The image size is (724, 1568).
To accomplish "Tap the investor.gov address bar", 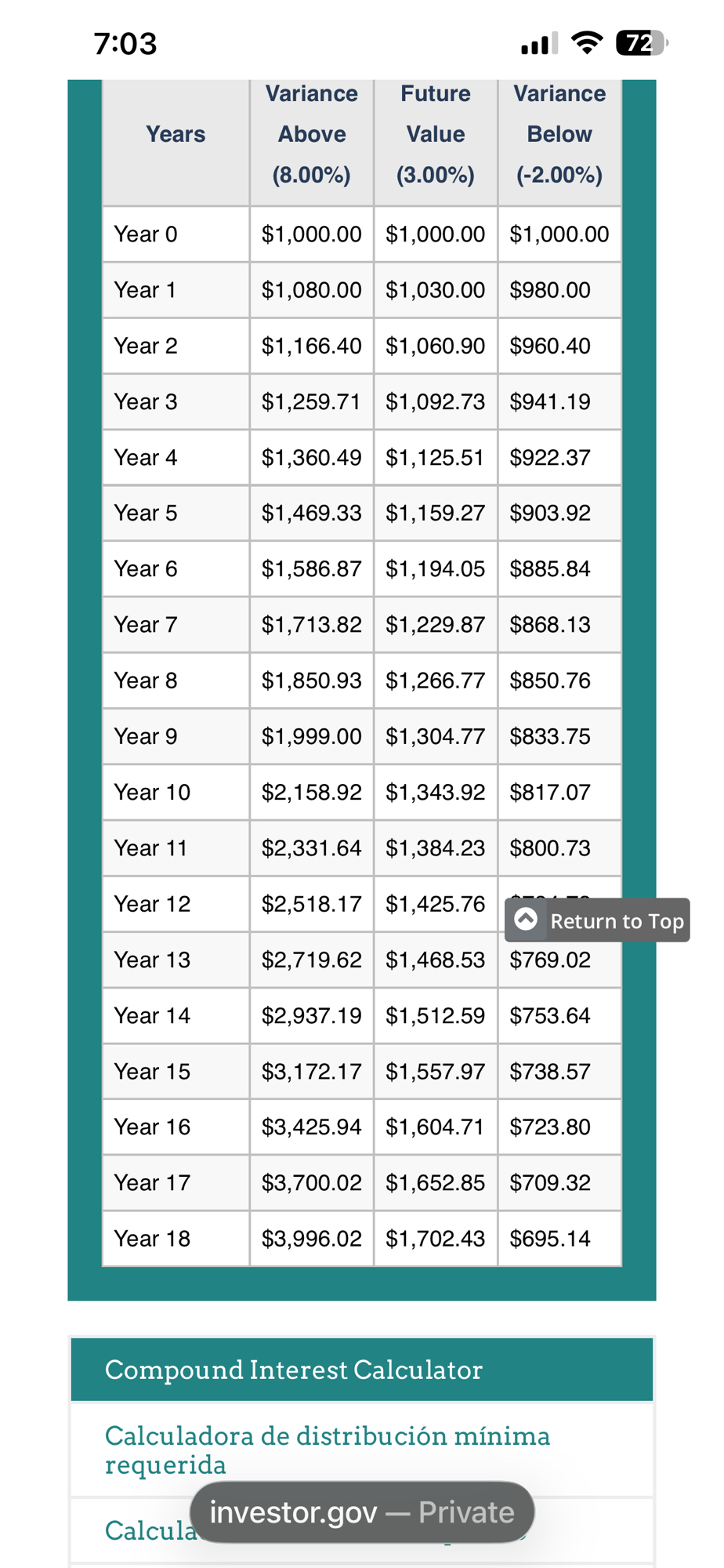I will pos(362,1512).
